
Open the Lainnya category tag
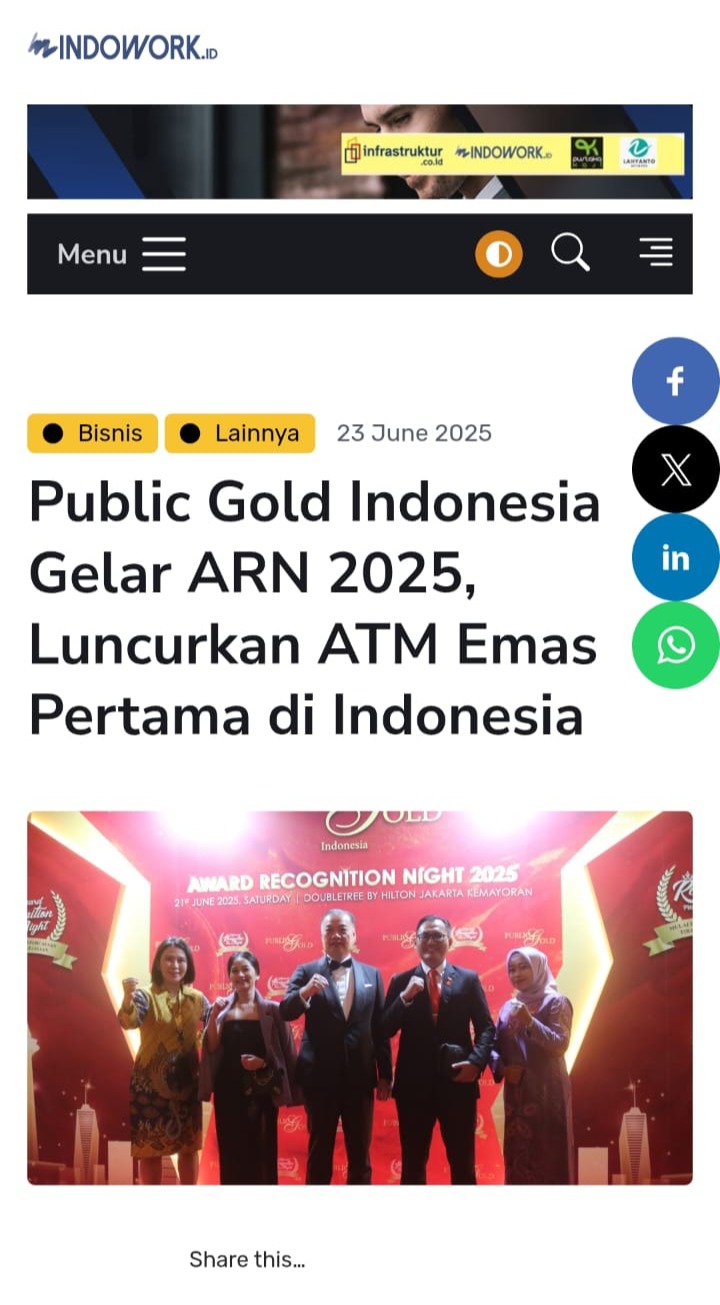pyautogui.click(x=239, y=433)
